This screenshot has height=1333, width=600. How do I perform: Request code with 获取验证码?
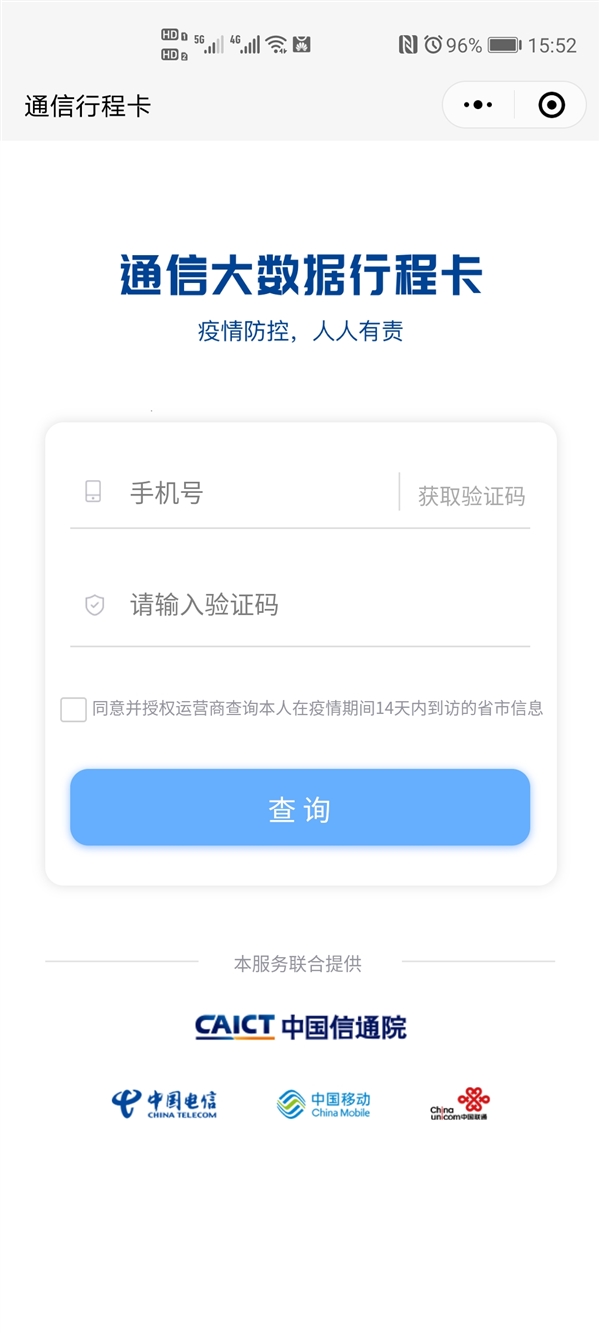tap(471, 496)
